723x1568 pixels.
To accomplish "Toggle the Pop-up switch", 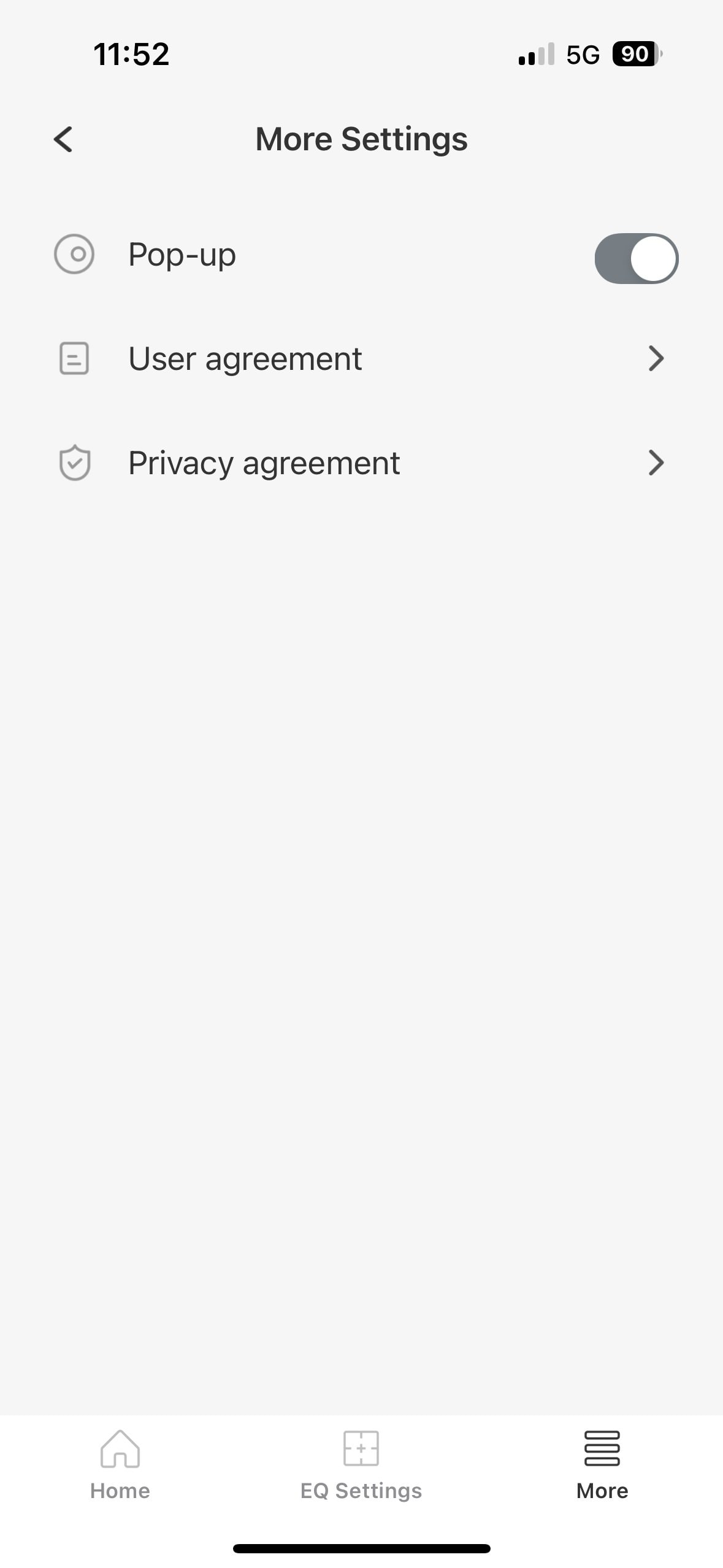I will (x=636, y=258).
